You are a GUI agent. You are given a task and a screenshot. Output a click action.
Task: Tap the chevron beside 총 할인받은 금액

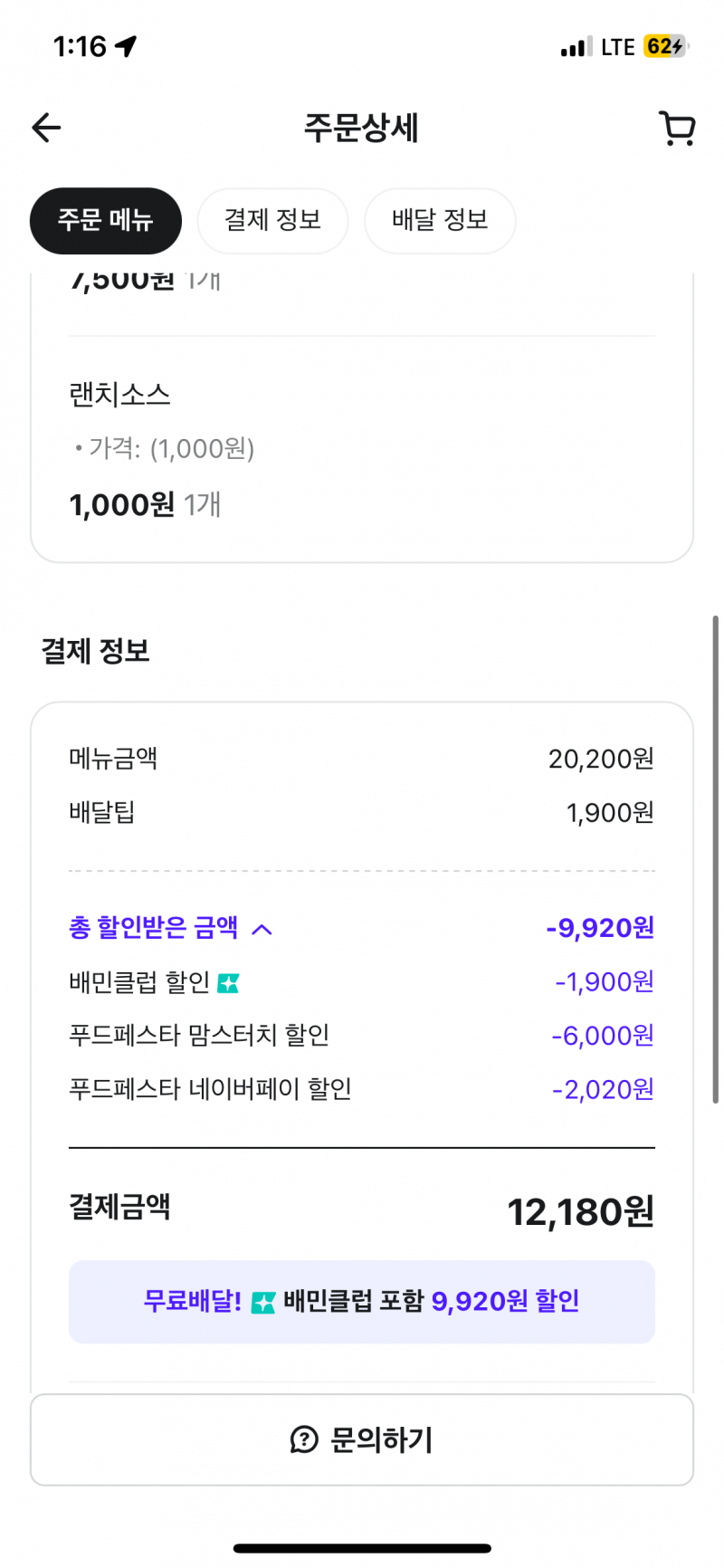pos(263,928)
